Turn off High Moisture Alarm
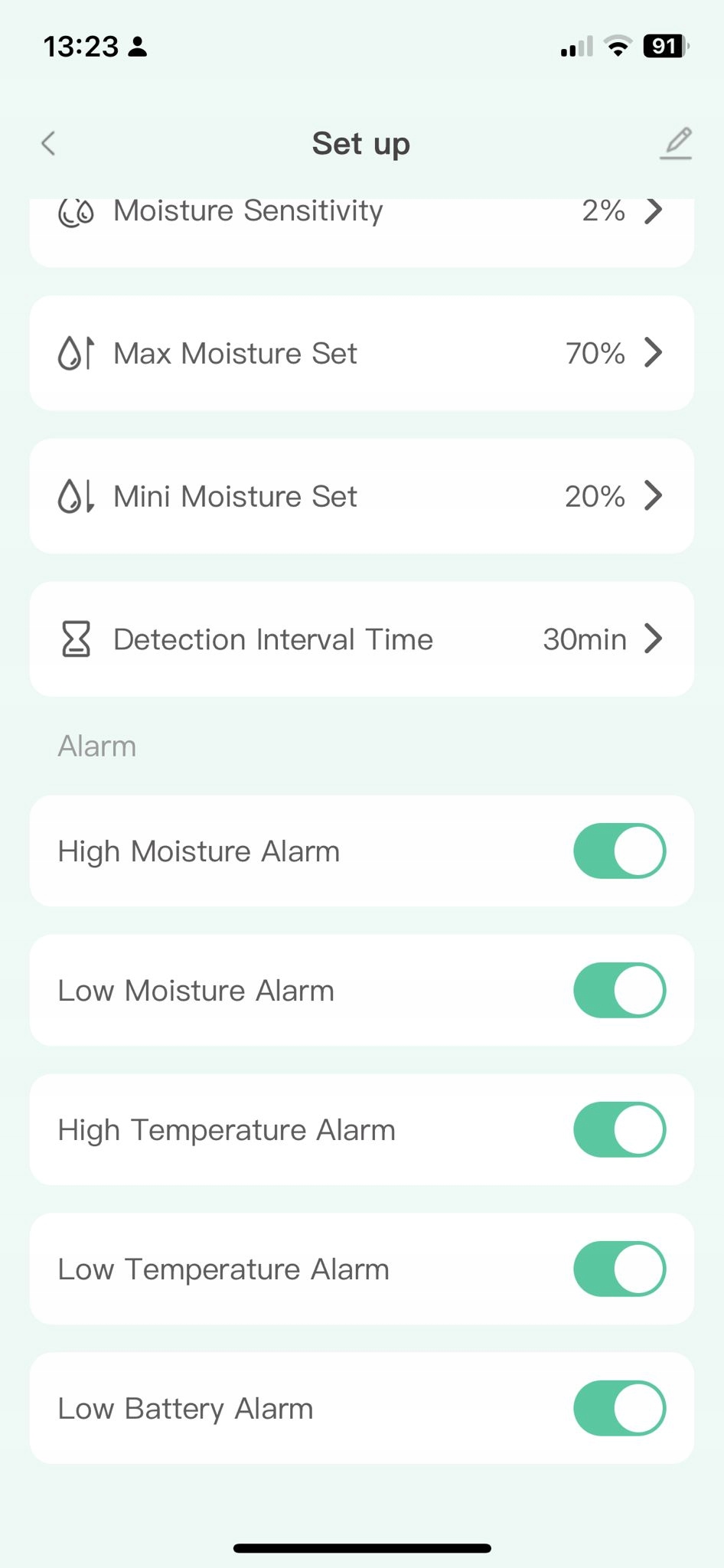The width and height of the screenshot is (724, 1568). [x=619, y=851]
